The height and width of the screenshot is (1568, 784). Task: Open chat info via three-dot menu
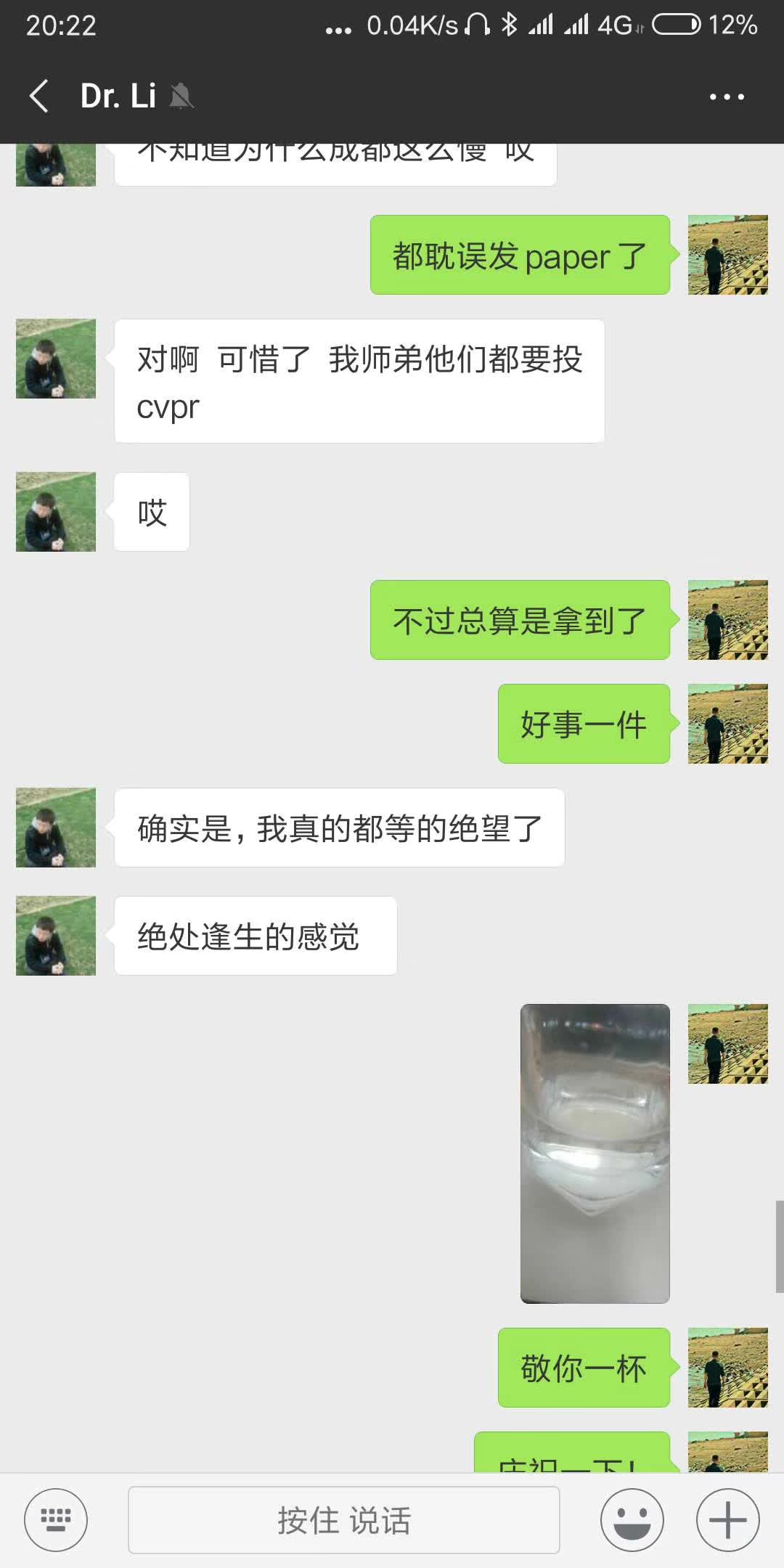[x=727, y=97]
